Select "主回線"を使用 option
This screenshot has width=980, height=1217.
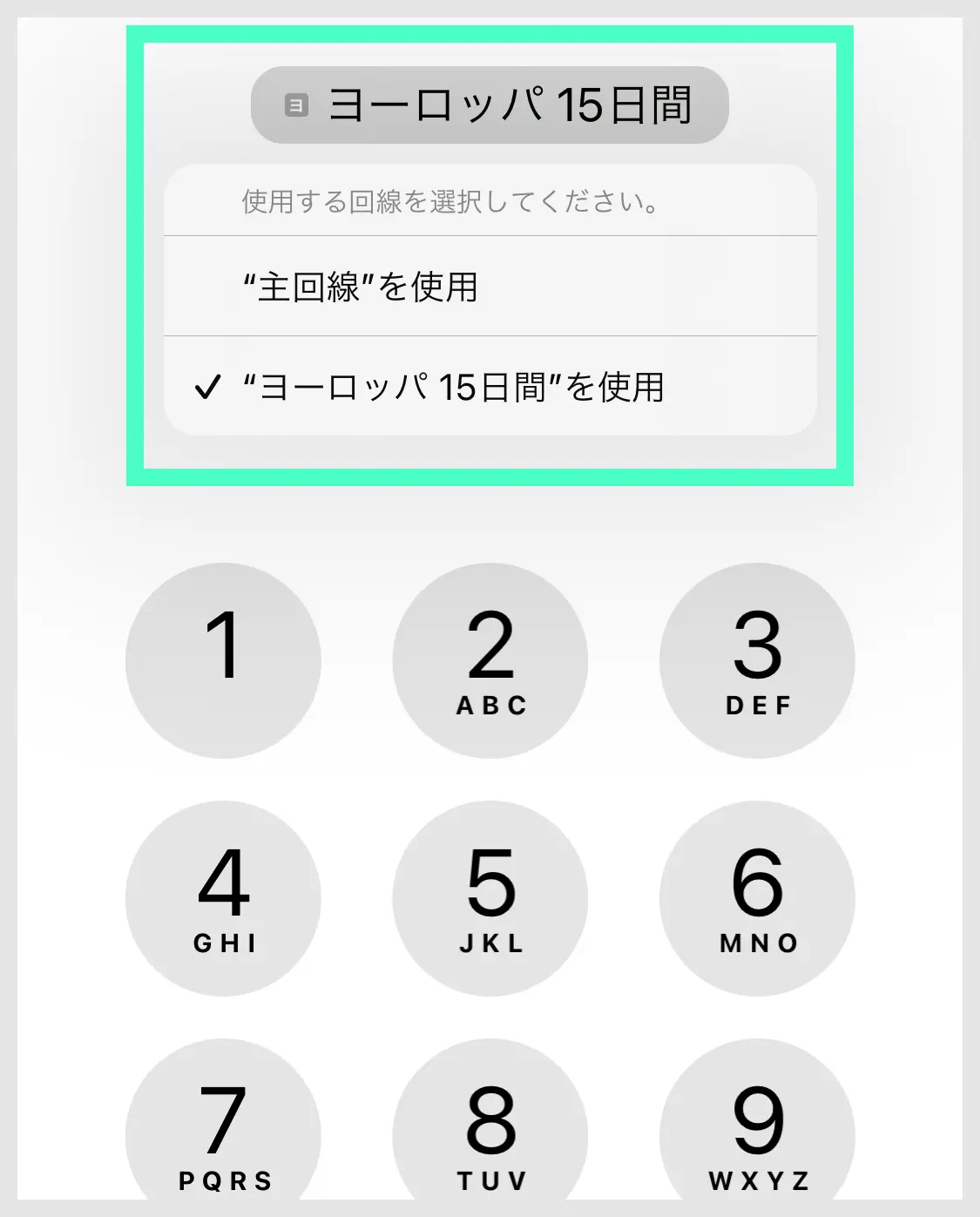(490, 287)
